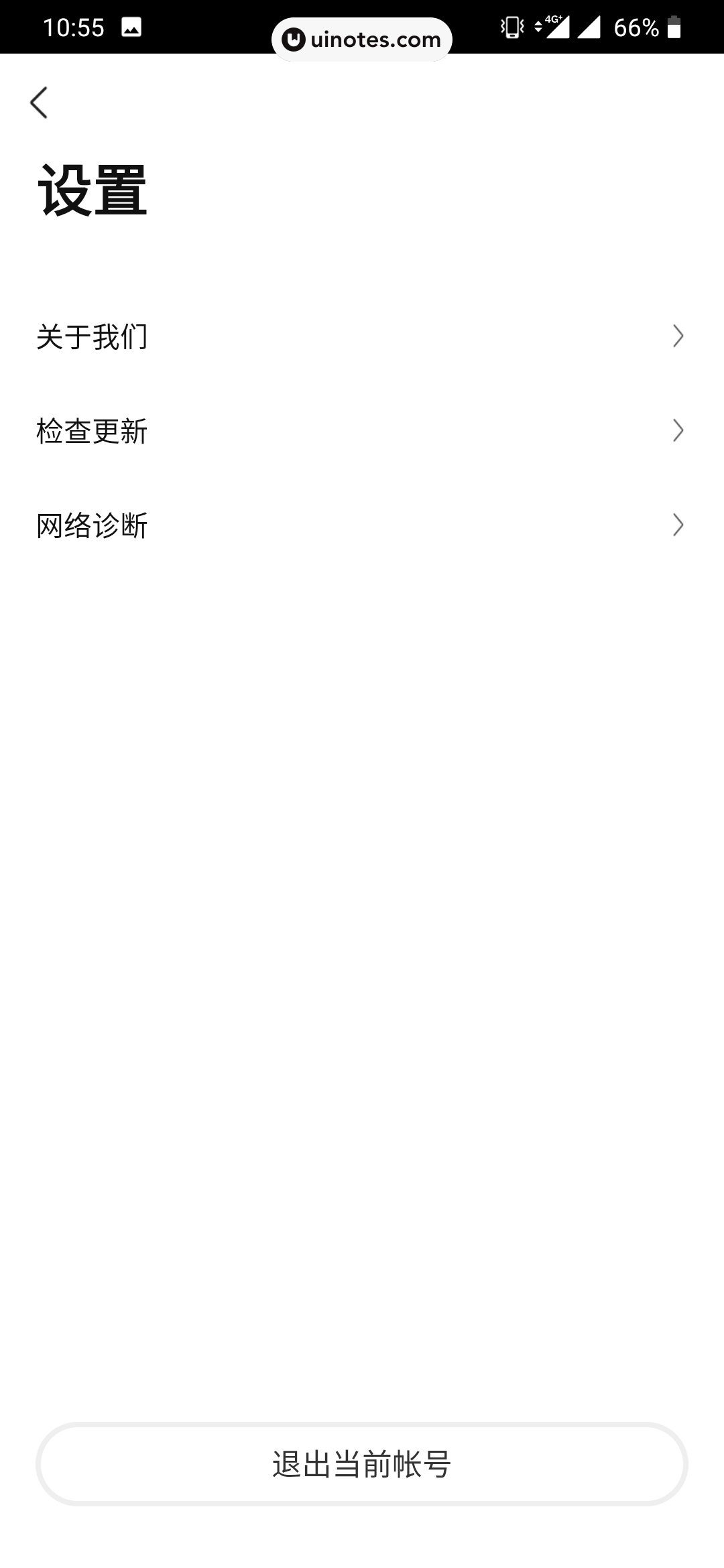Open the 关于我们 row
724x1568 pixels.
pos(362,336)
